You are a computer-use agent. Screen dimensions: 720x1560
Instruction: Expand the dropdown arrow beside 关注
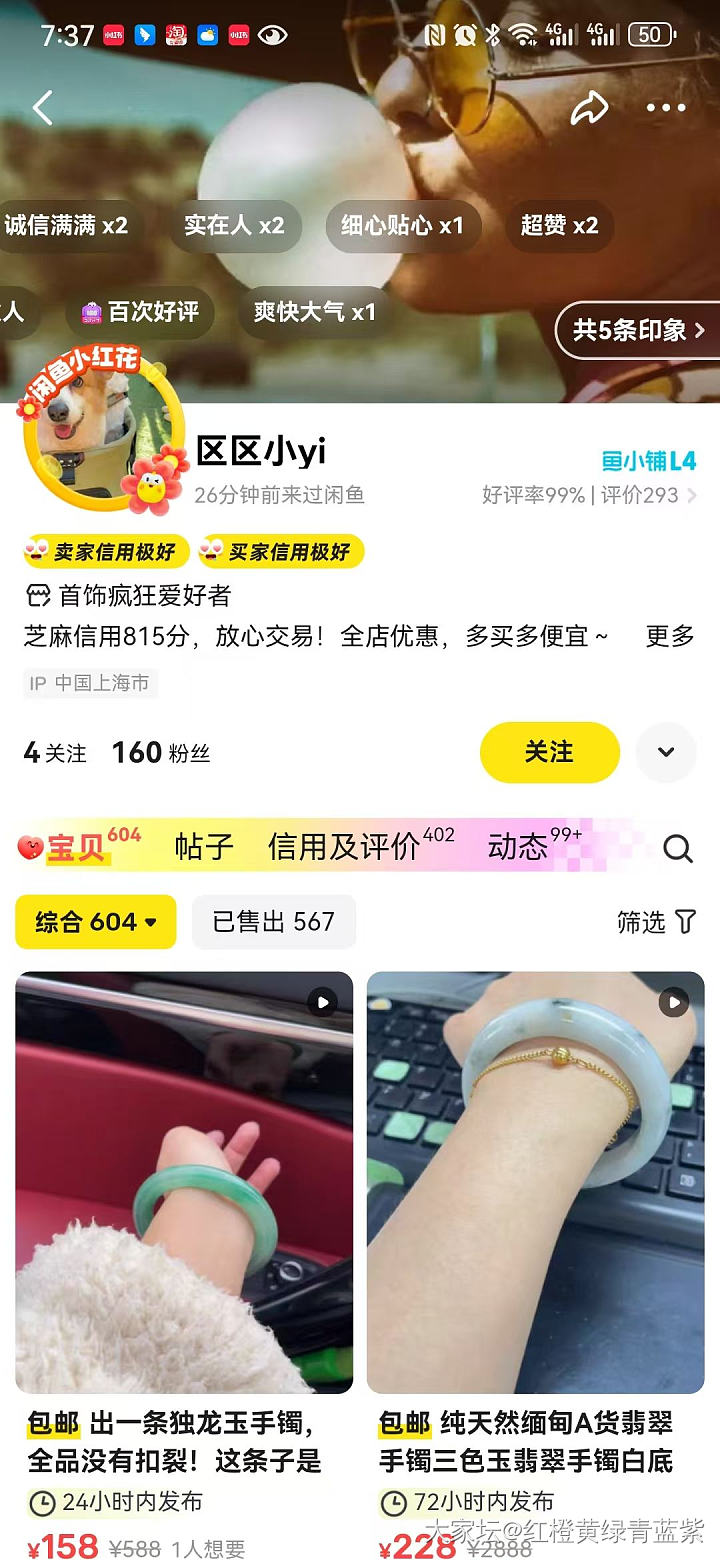click(x=666, y=752)
